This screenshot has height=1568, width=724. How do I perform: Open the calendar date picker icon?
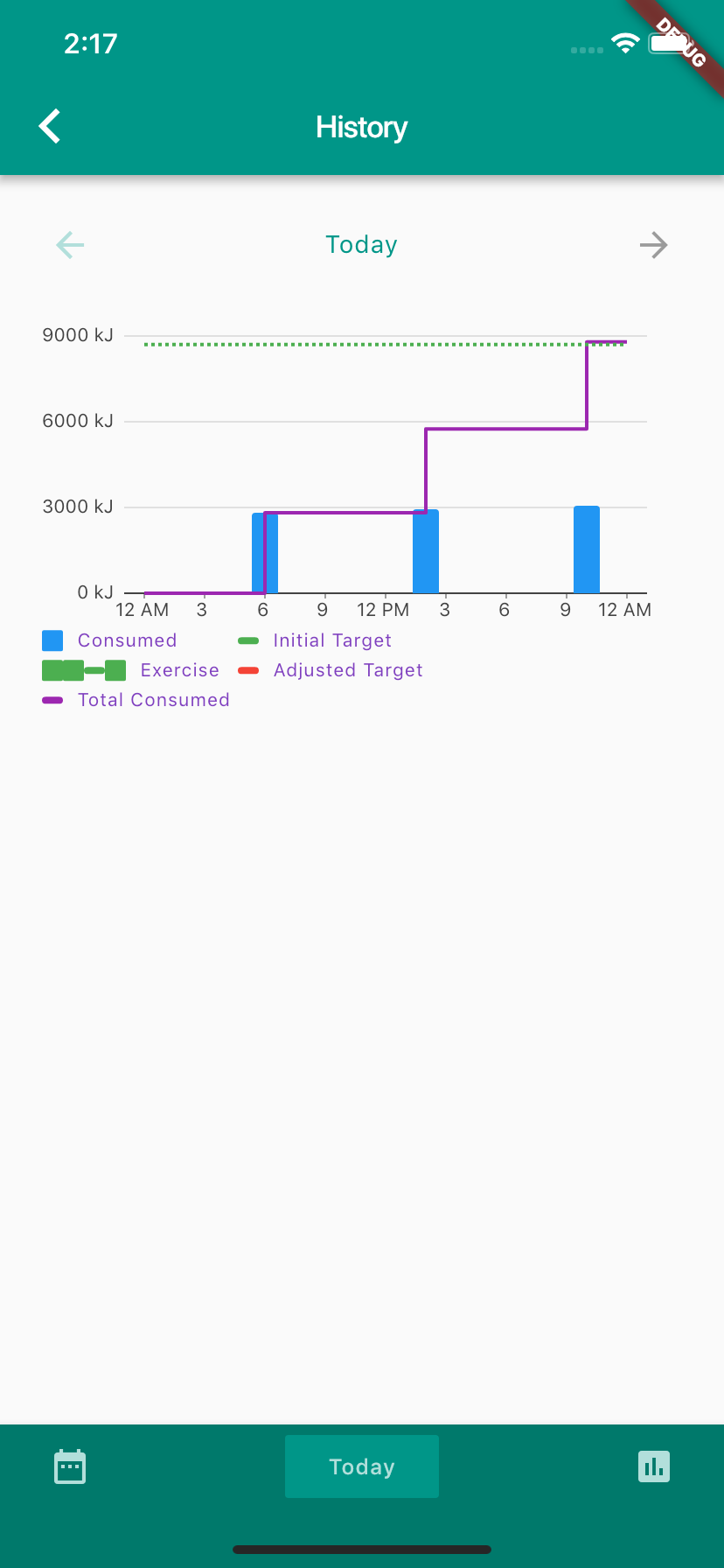tap(69, 1466)
